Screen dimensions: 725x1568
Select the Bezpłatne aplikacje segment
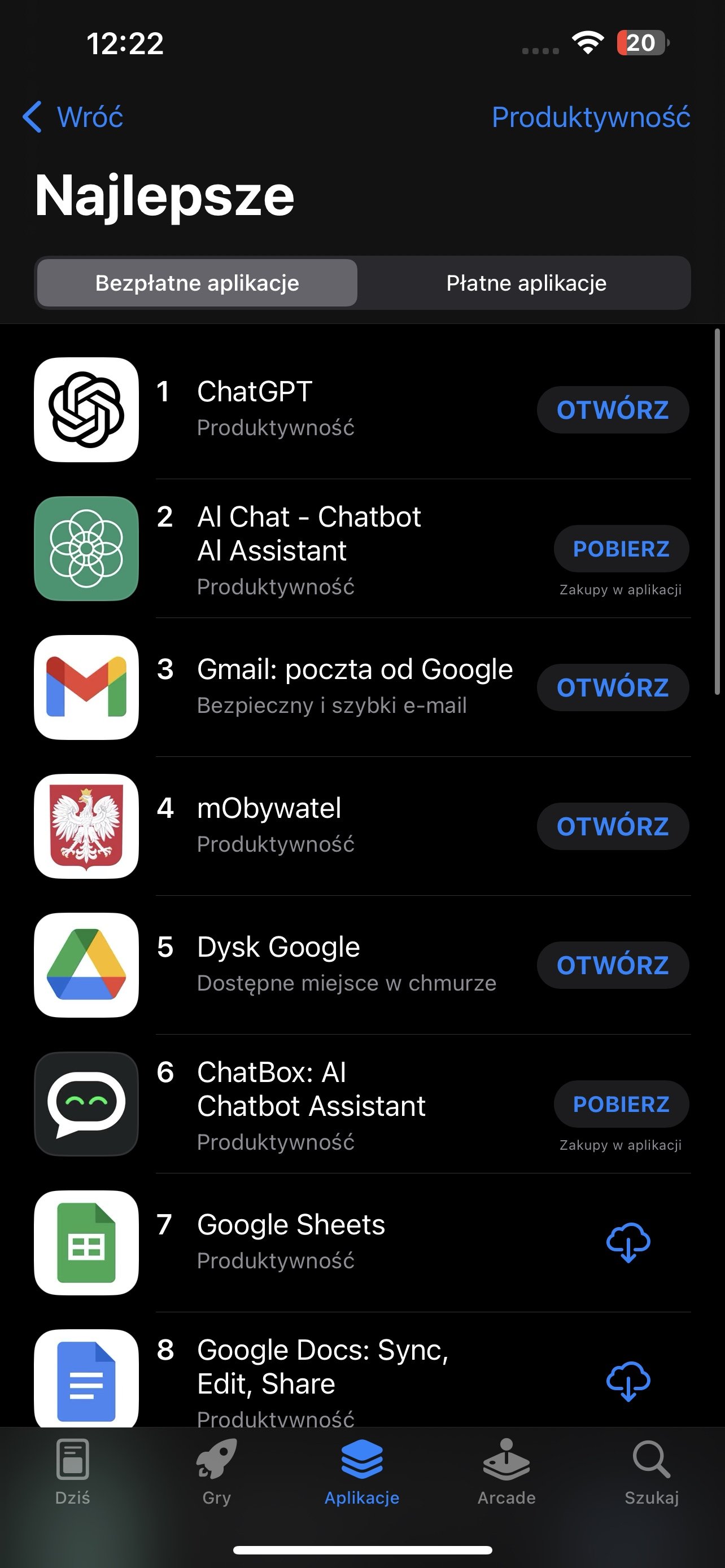[197, 283]
